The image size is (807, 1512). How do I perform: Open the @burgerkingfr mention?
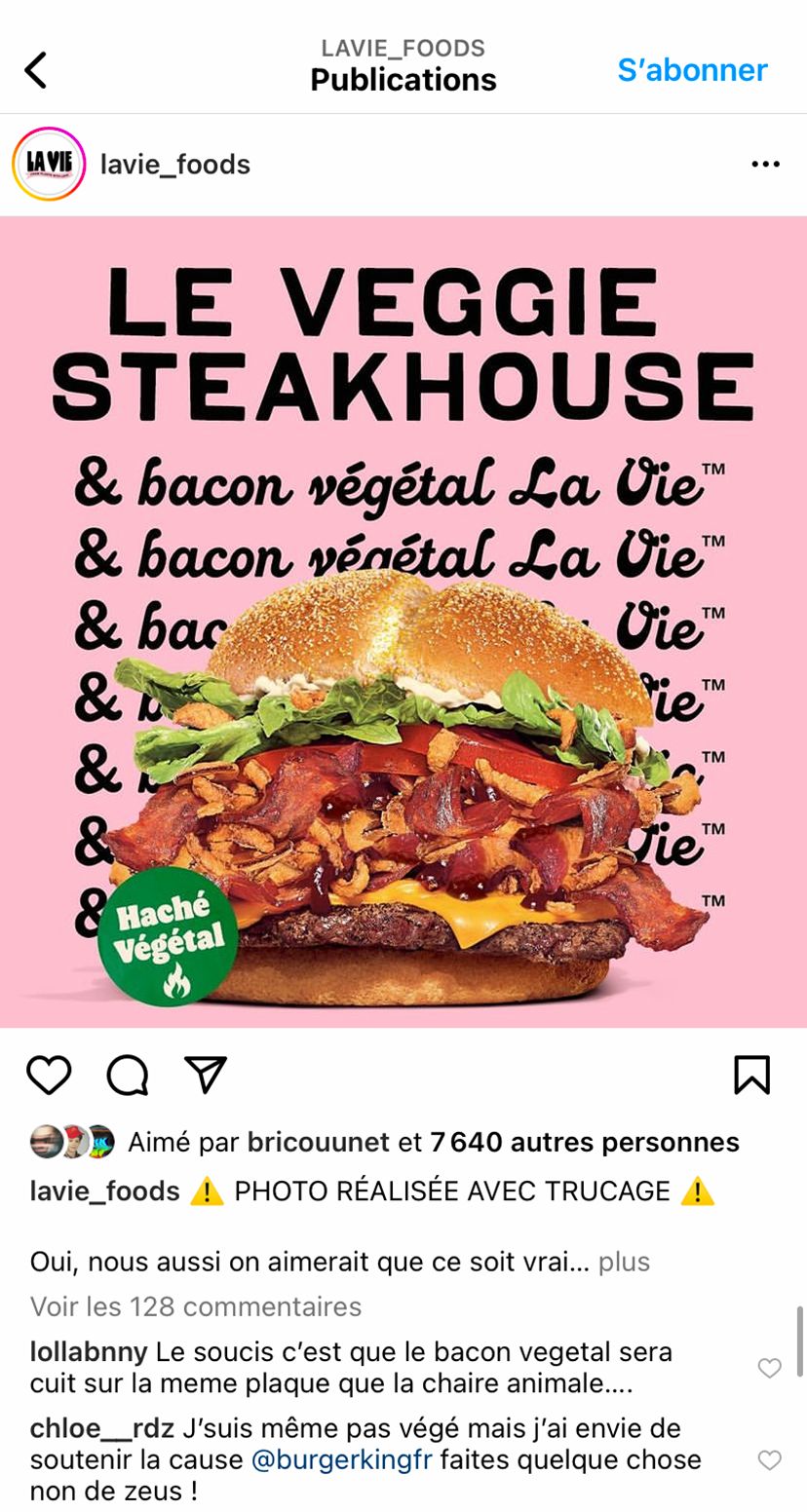(341, 1459)
